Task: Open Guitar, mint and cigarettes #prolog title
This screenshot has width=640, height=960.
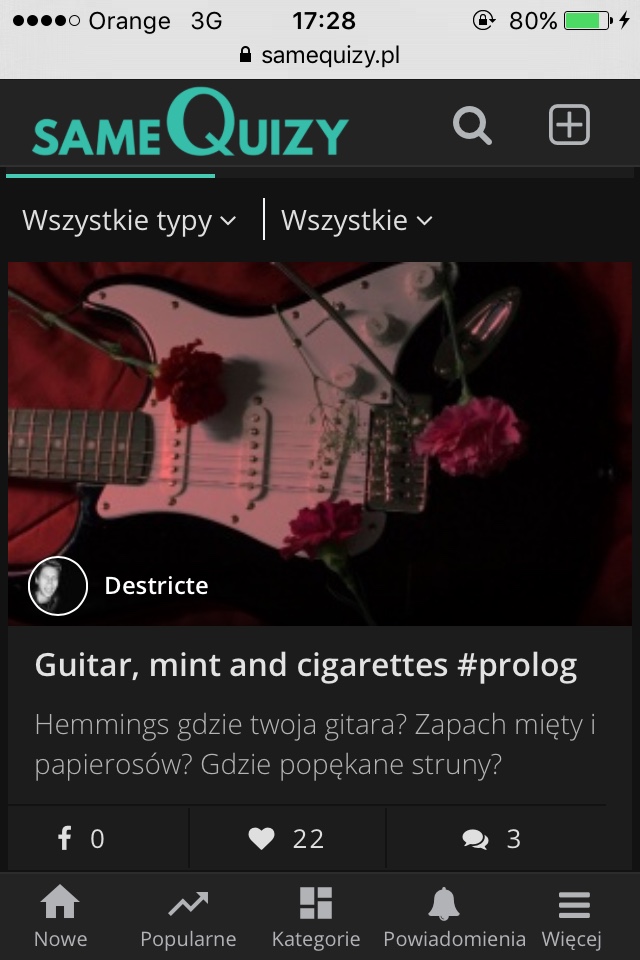Action: 306,667
